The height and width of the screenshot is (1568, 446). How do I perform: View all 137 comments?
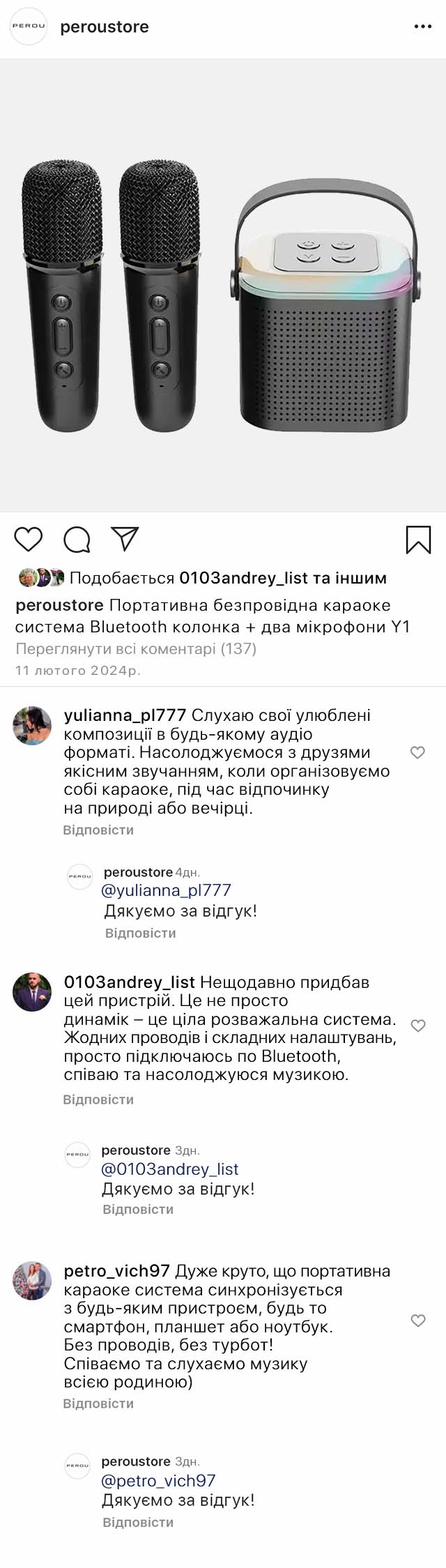pyautogui.click(x=136, y=648)
